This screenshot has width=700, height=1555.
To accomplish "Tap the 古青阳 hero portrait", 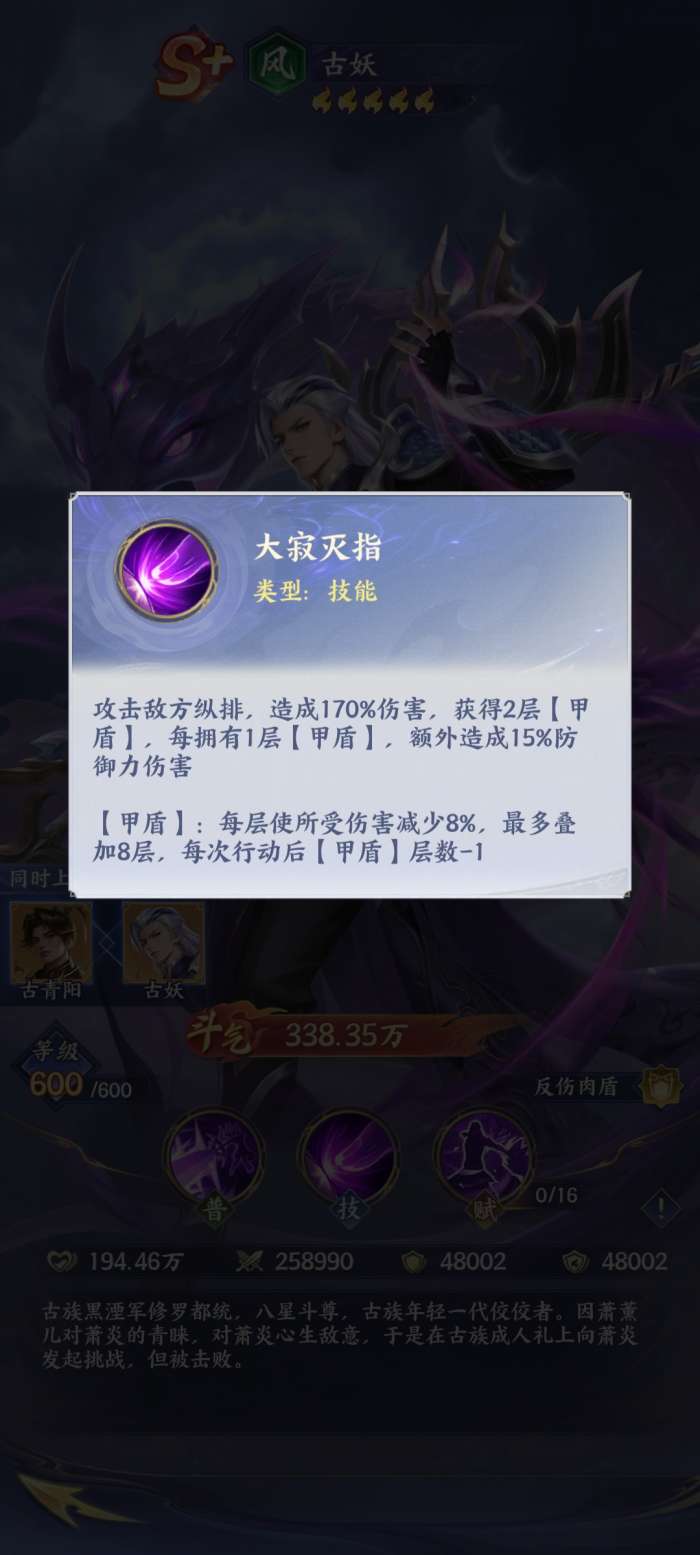I will pyautogui.click(x=51, y=942).
